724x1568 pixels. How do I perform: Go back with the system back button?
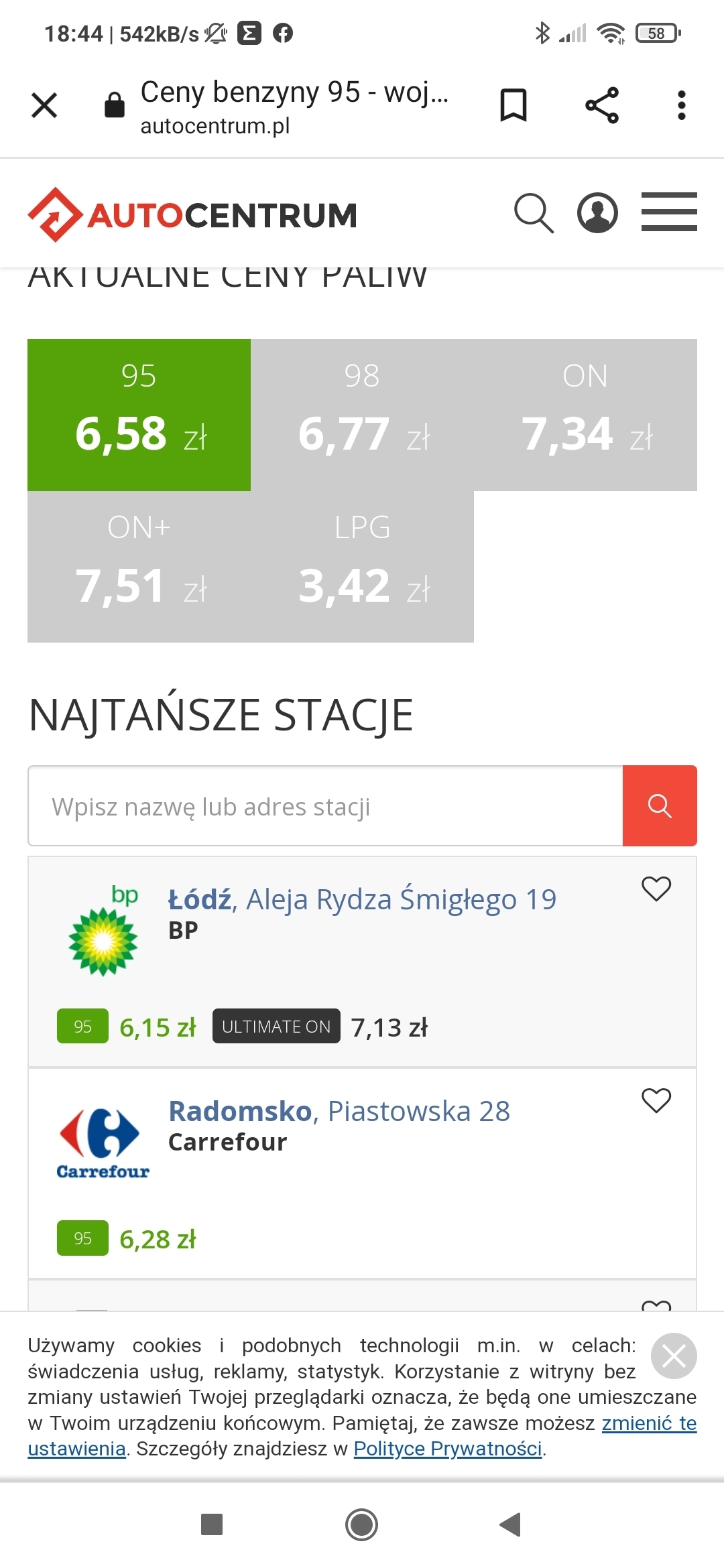pos(511,1524)
